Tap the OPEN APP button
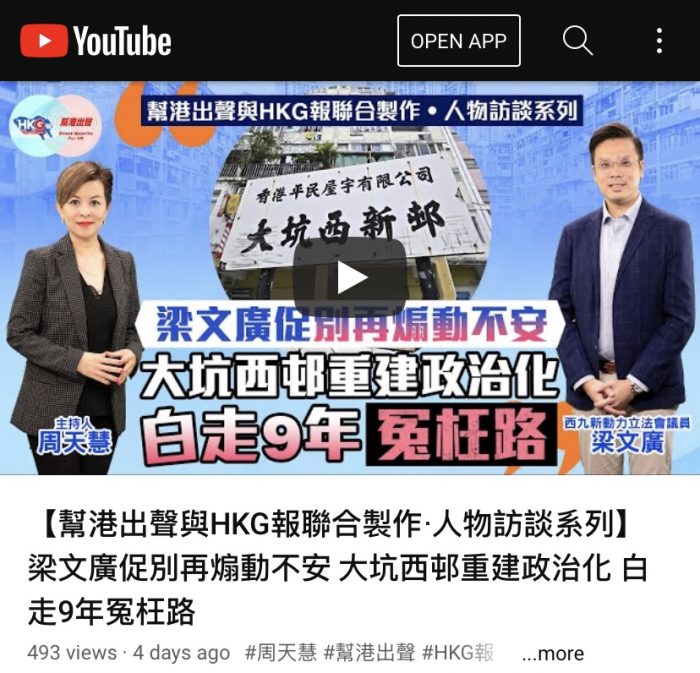The height and width of the screenshot is (673, 700). pos(458,41)
